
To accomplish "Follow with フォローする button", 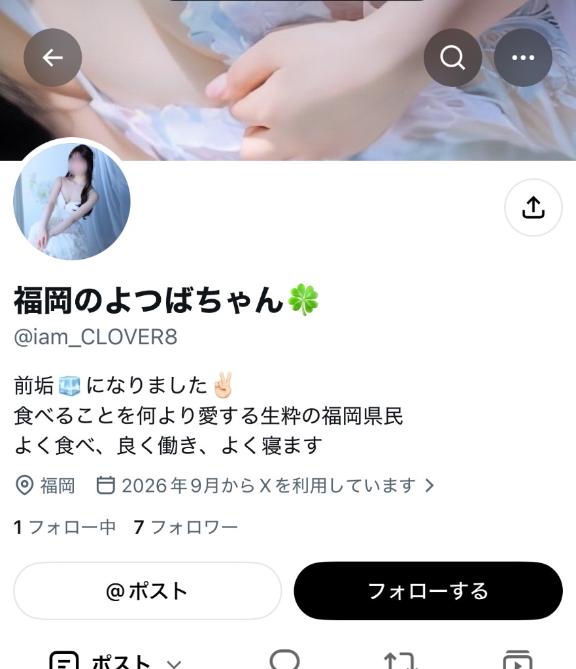I will click(x=428, y=591).
